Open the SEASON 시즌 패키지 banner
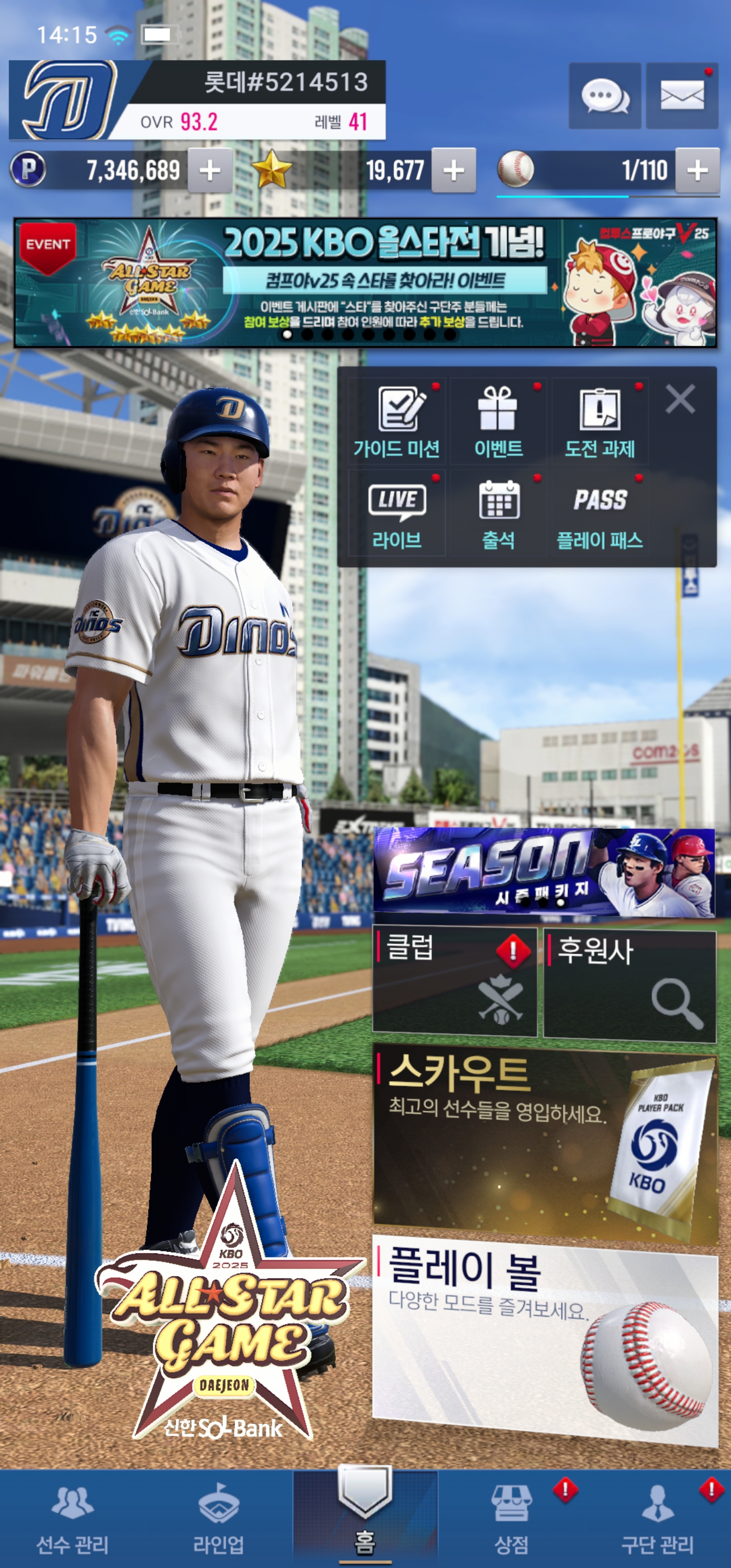The height and width of the screenshot is (1568, 731). [544, 872]
